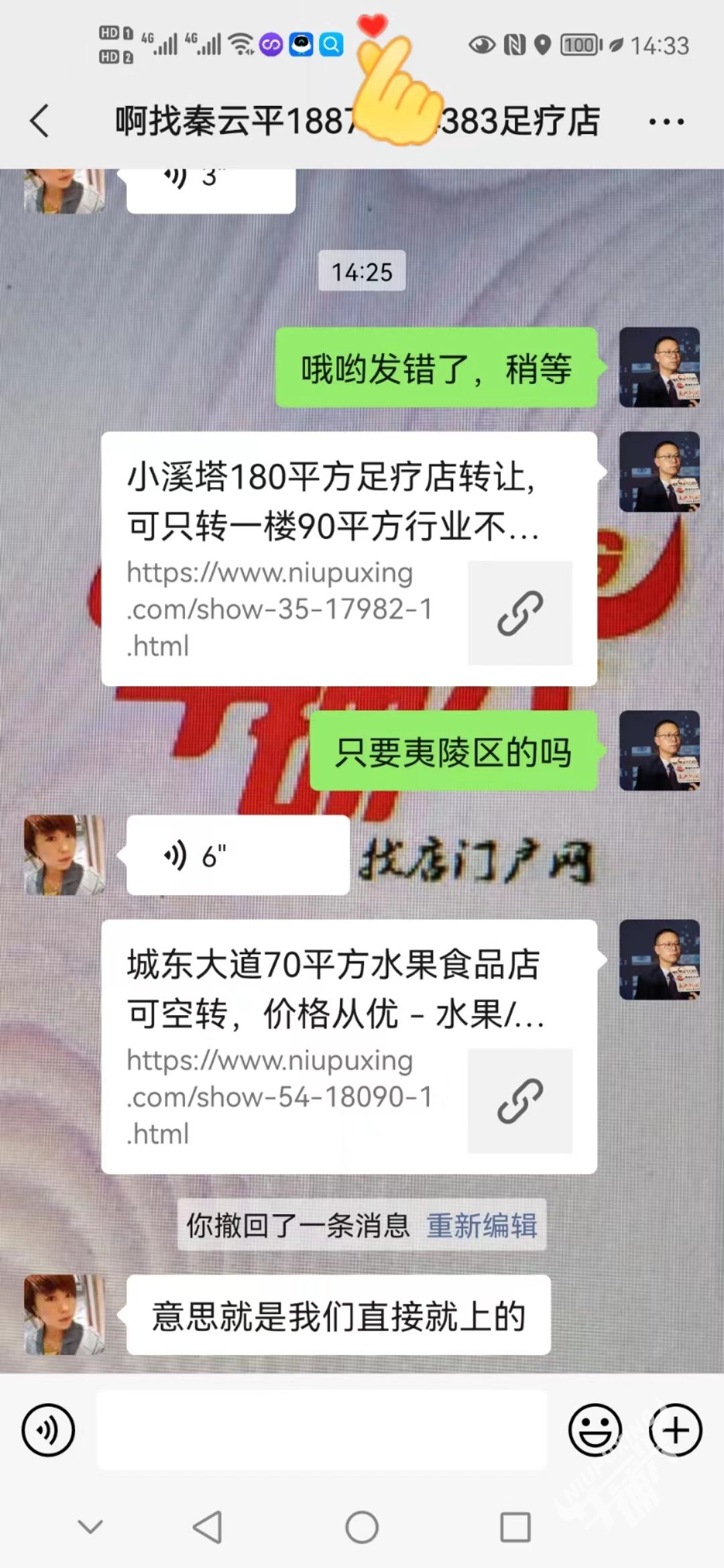Viewport: 724px width, 1568px height.
Task: Open the 城东大道70平方水果食品店 link card
Action: (349, 1046)
